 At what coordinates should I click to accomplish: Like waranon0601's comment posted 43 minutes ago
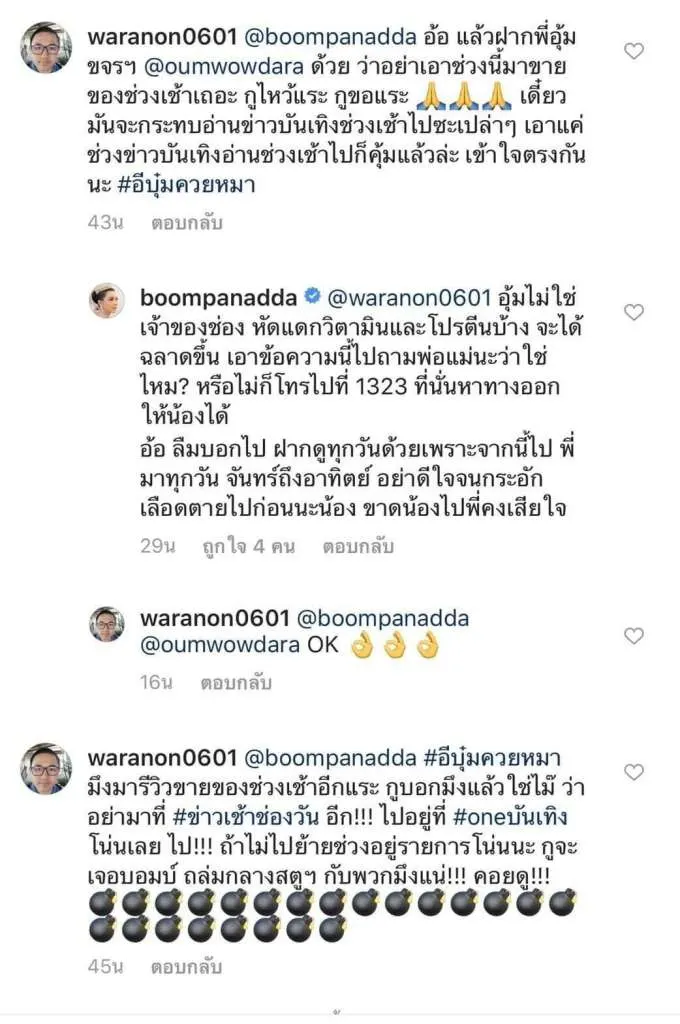[633, 49]
